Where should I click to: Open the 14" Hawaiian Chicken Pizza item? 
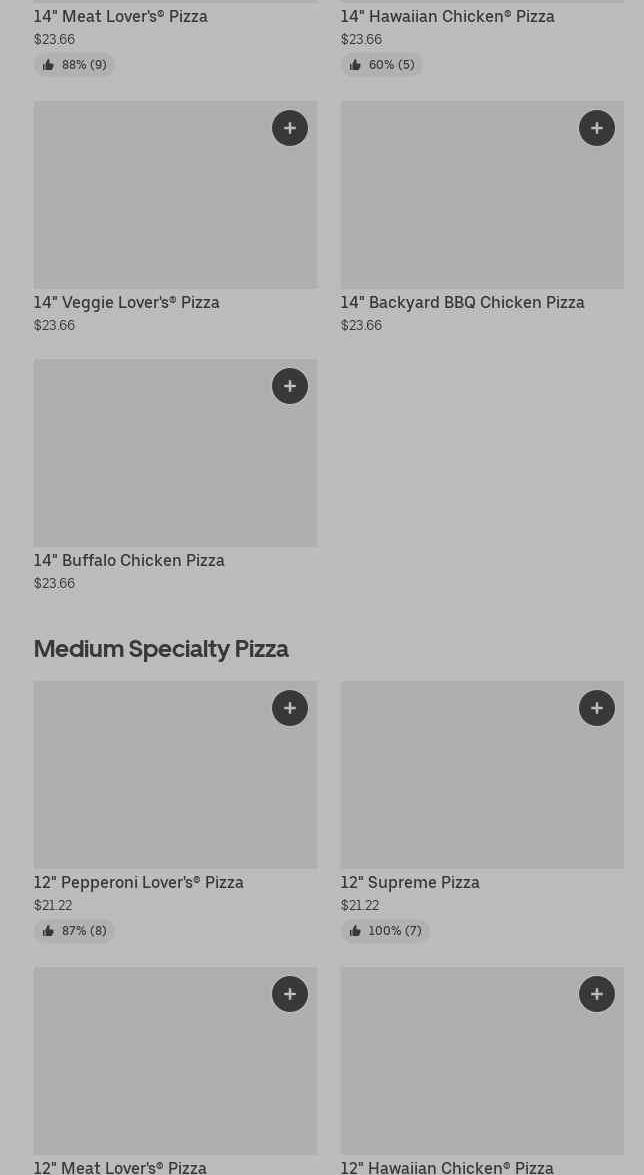click(447, 17)
